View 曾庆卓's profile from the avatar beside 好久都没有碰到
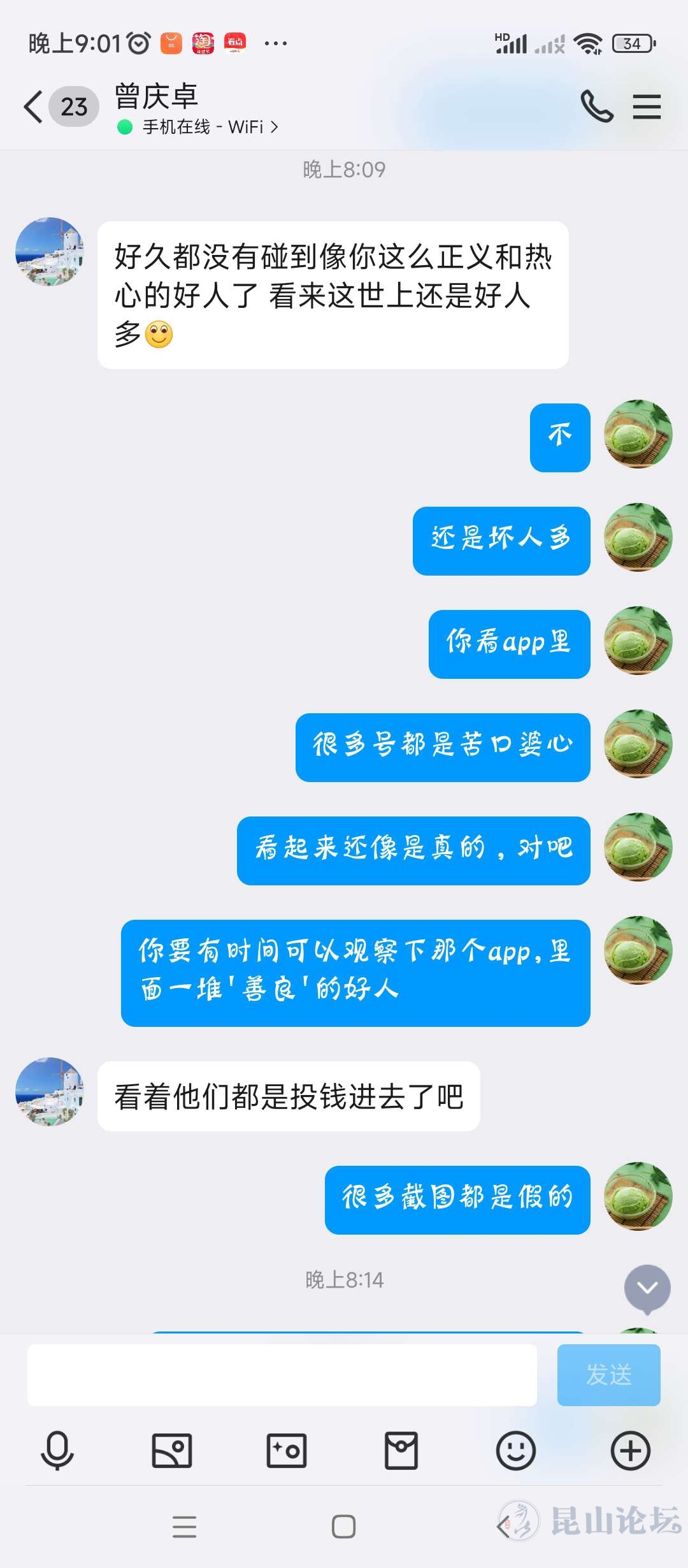Screen dimensions: 688x1568 50,252
